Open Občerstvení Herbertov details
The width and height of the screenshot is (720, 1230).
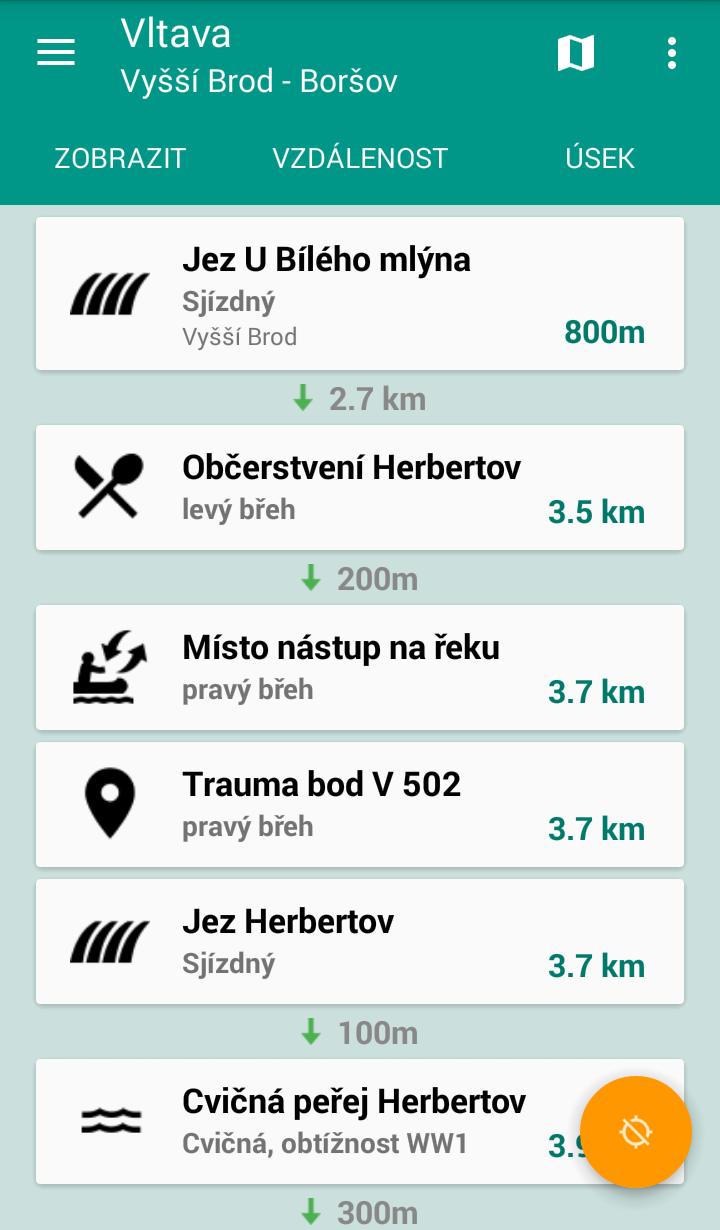coord(360,487)
